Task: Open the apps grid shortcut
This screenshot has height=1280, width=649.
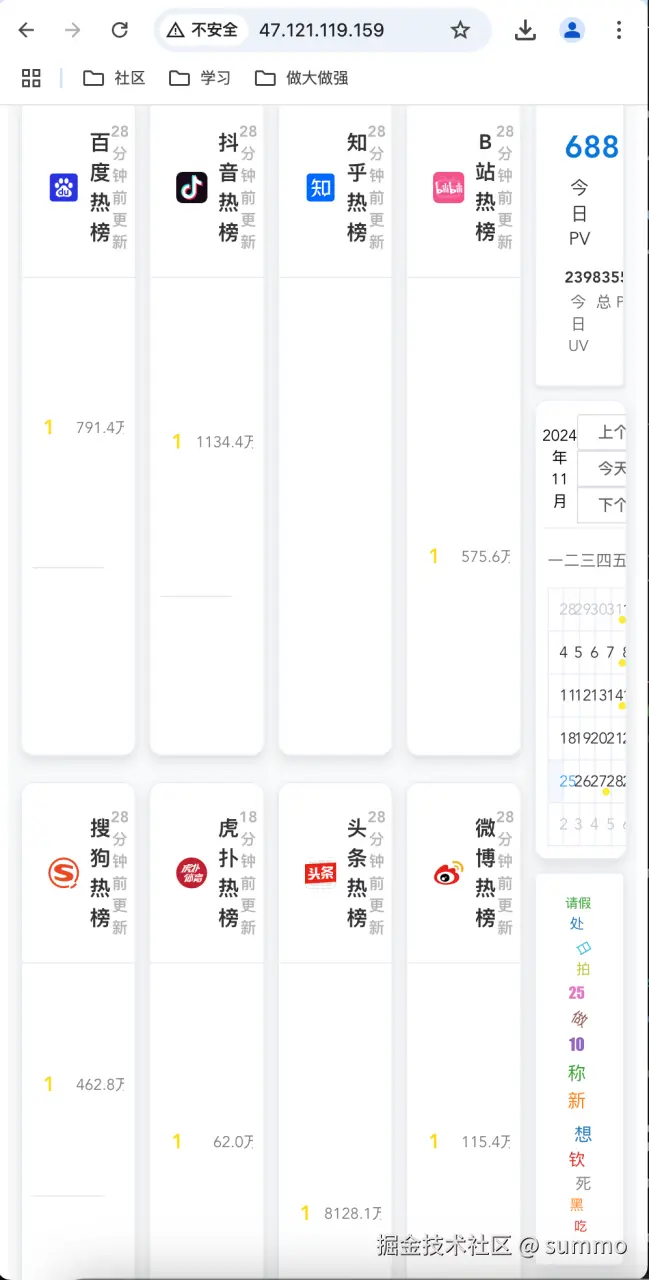Action: pos(31,78)
